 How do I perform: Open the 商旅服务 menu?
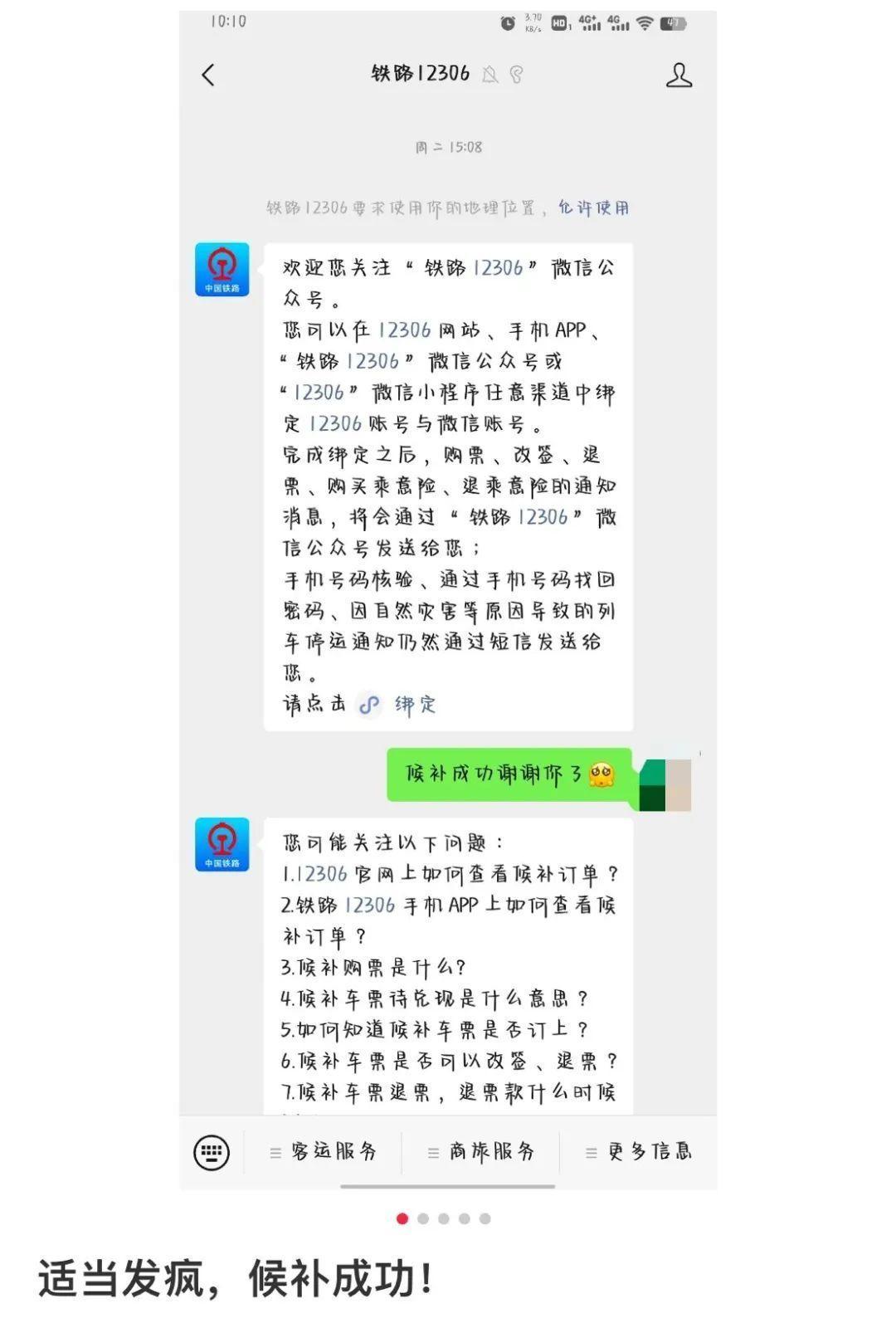[x=482, y=1152]
